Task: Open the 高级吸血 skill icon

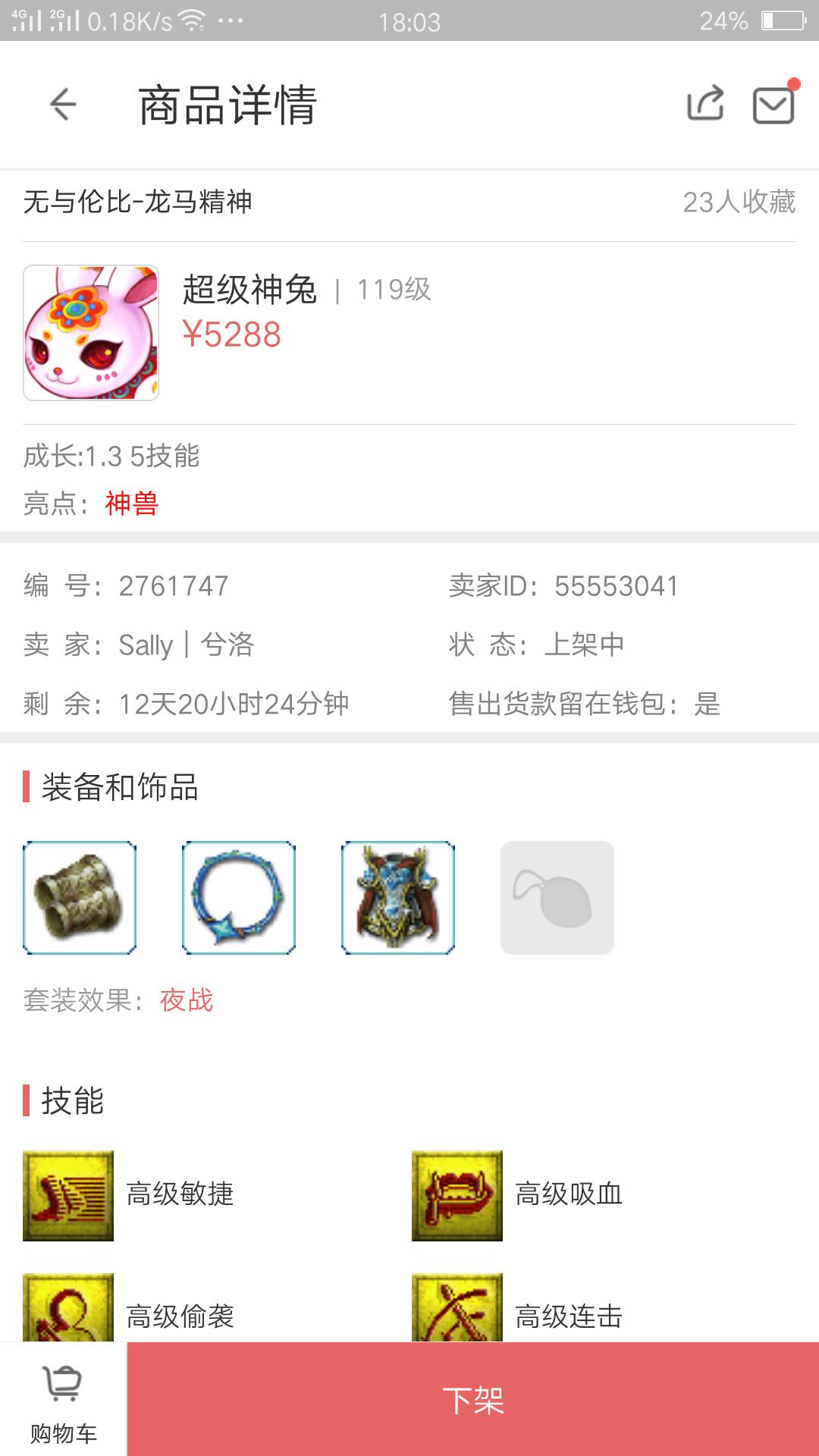Action: [457, 1195]
